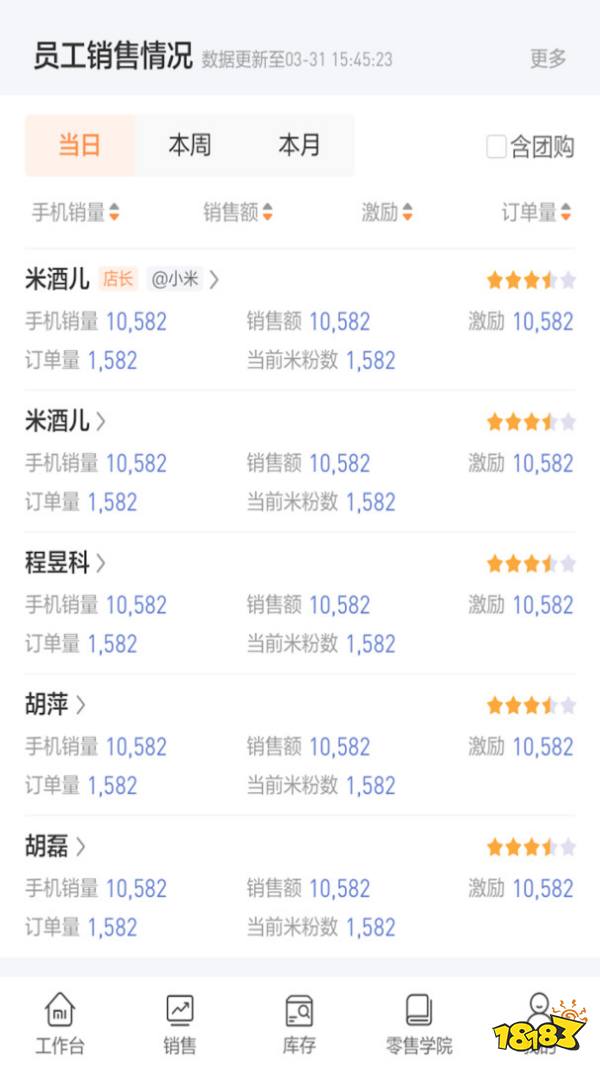Viewport: 600px width, 1068px height.
Task: Sort employees by 销售额
Action: pos(238,212)
